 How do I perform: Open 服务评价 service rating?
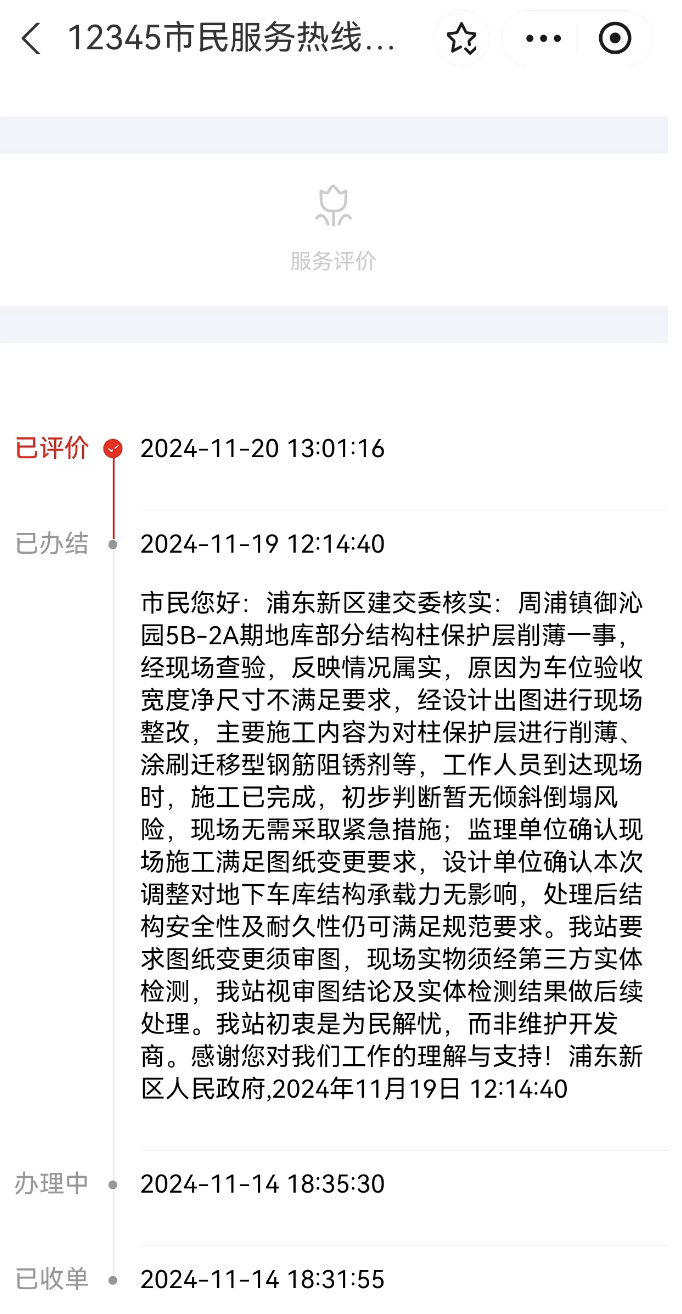[333, 229]
